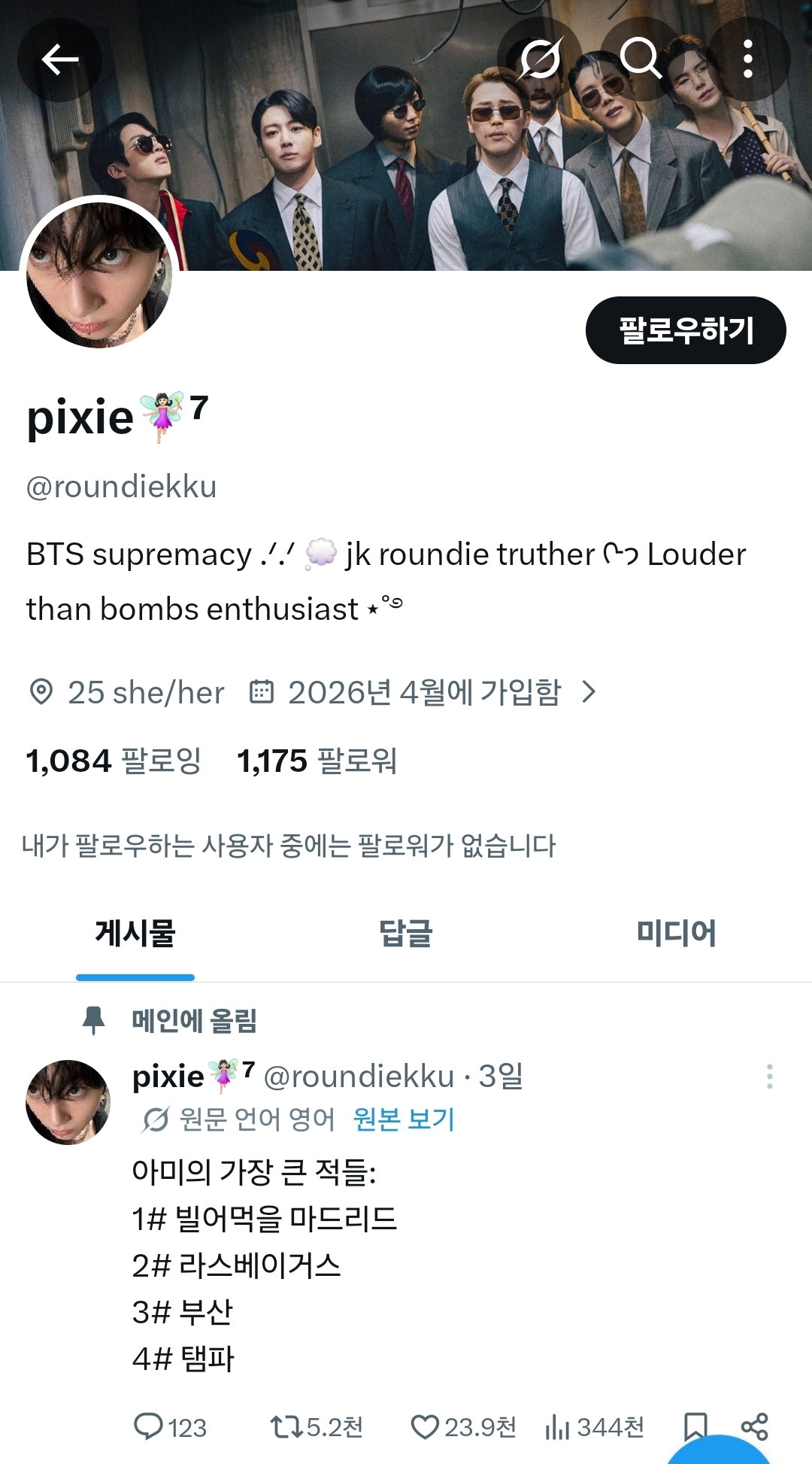This screenshot has width=812, height=1464.
Task: Open the profile overflow menu
Action: click(747, 59)
